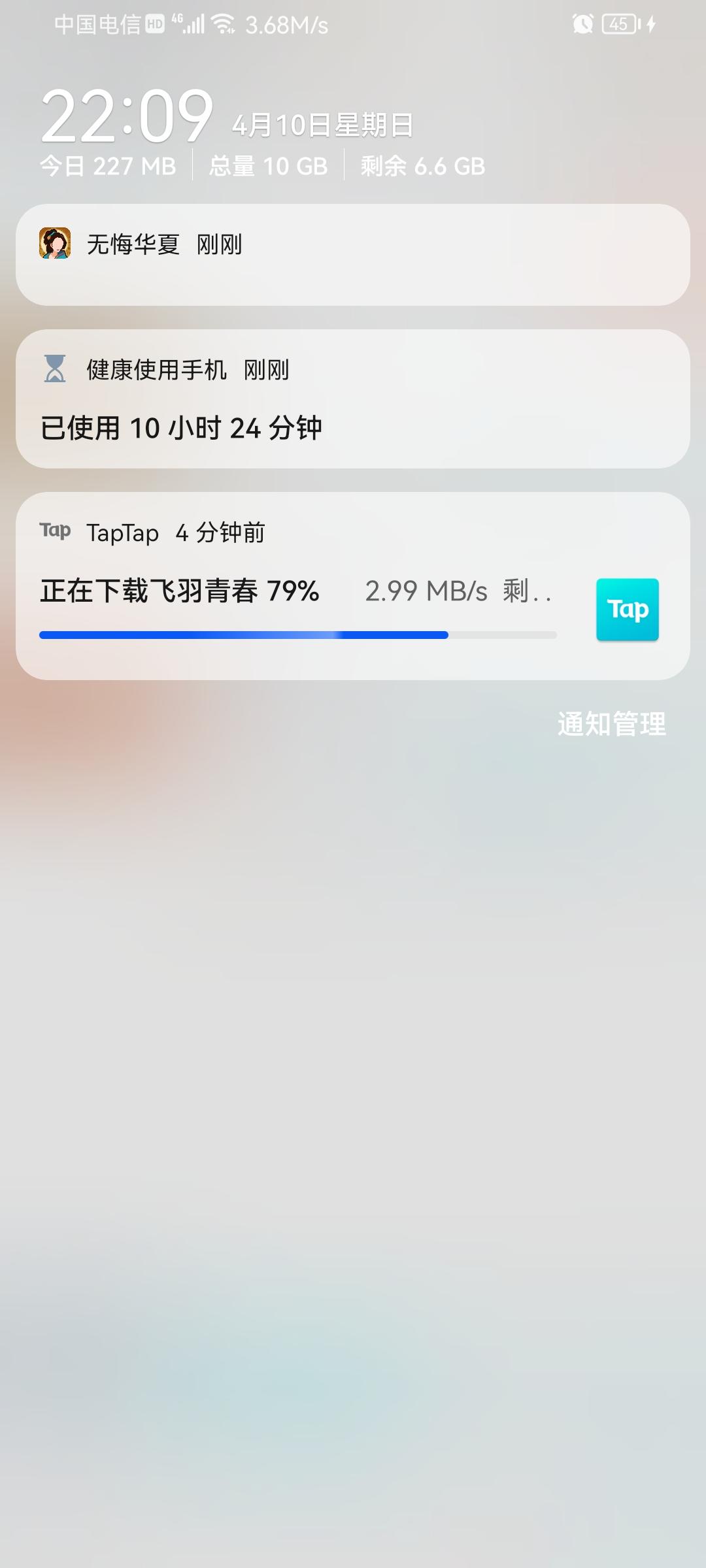Viewport: 706px width, 1568px height.
Task: Open the 无悔华夏 app icon
Action: click(x=56, y=245)
